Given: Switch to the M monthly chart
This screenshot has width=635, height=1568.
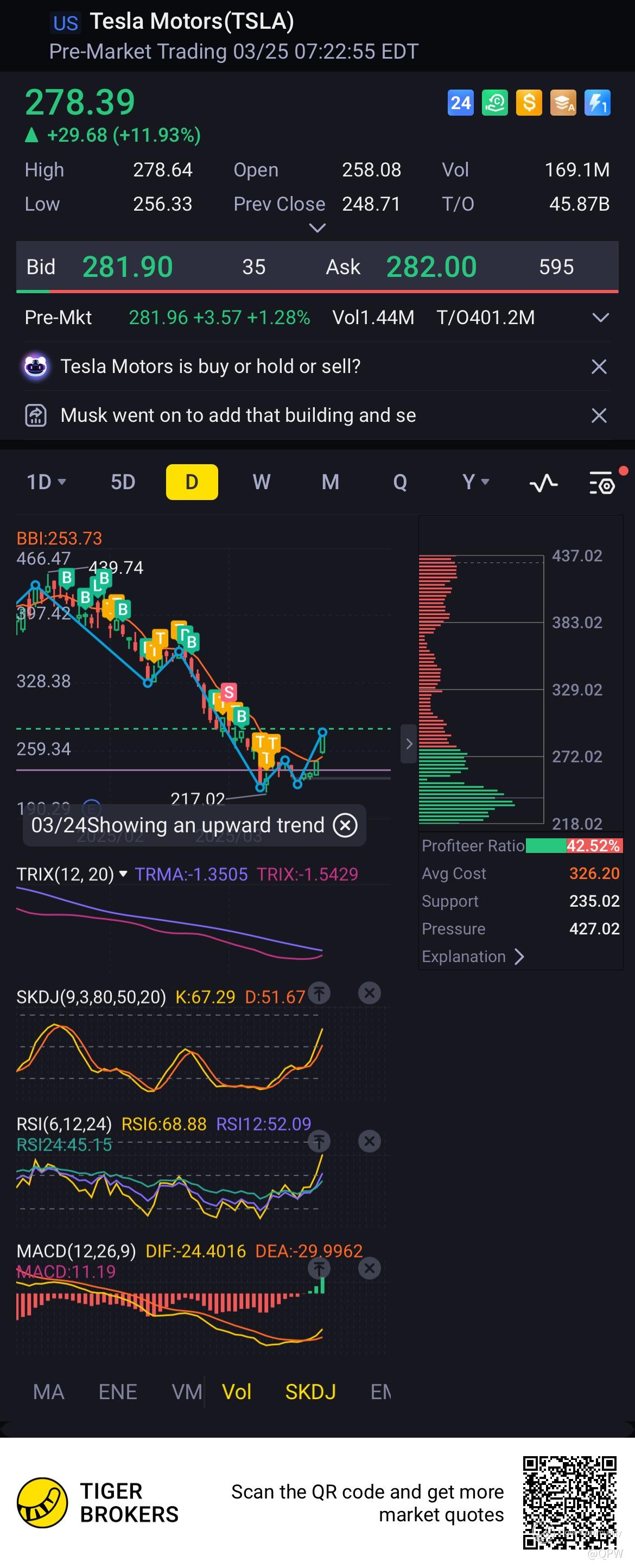Looking at the screenshot, I should pos(331,482).
